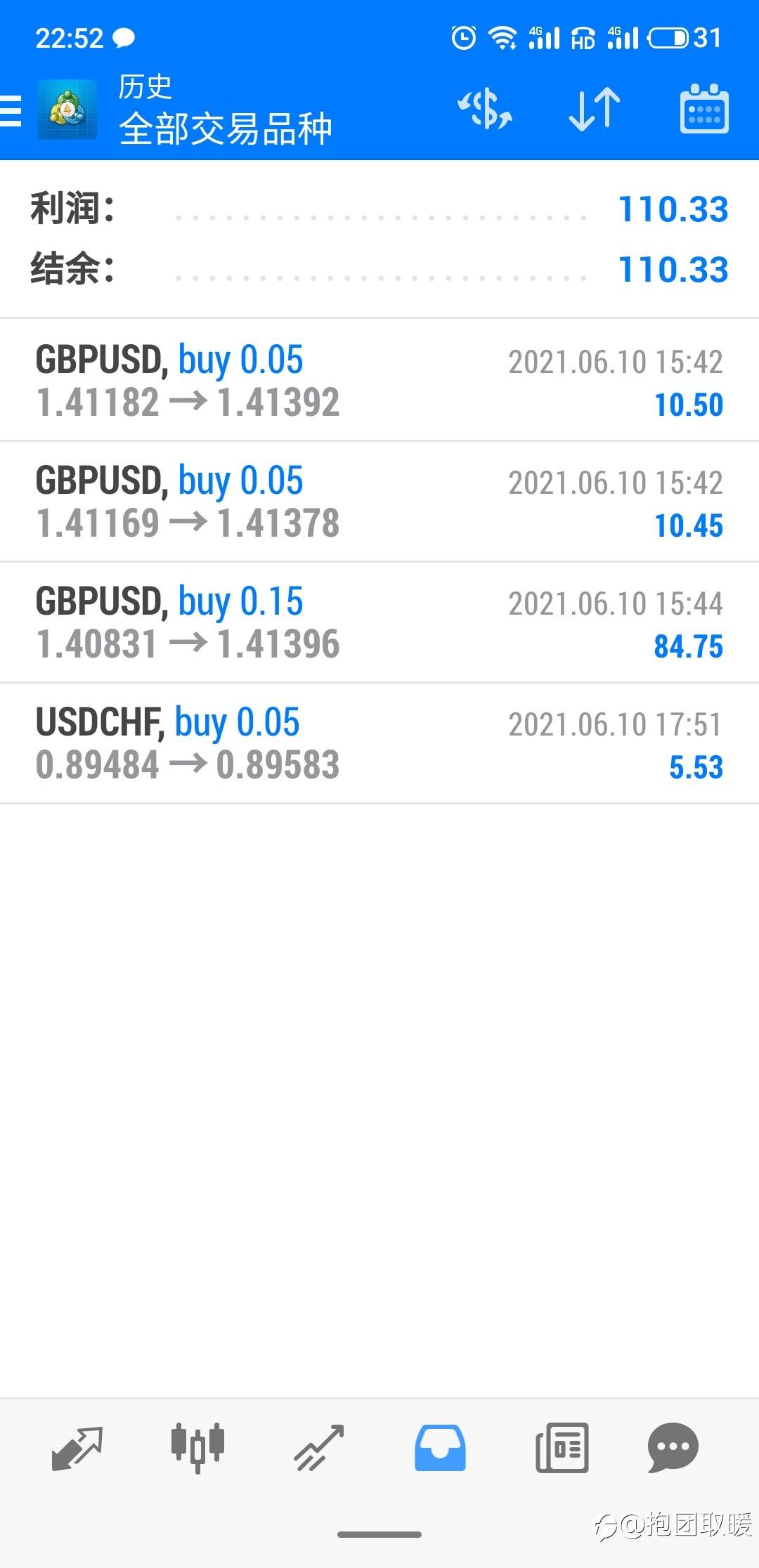Open GBPUSD buy 0.15 trade
The height and width of the screenshot is (1568, 759).
pos(379,622)
